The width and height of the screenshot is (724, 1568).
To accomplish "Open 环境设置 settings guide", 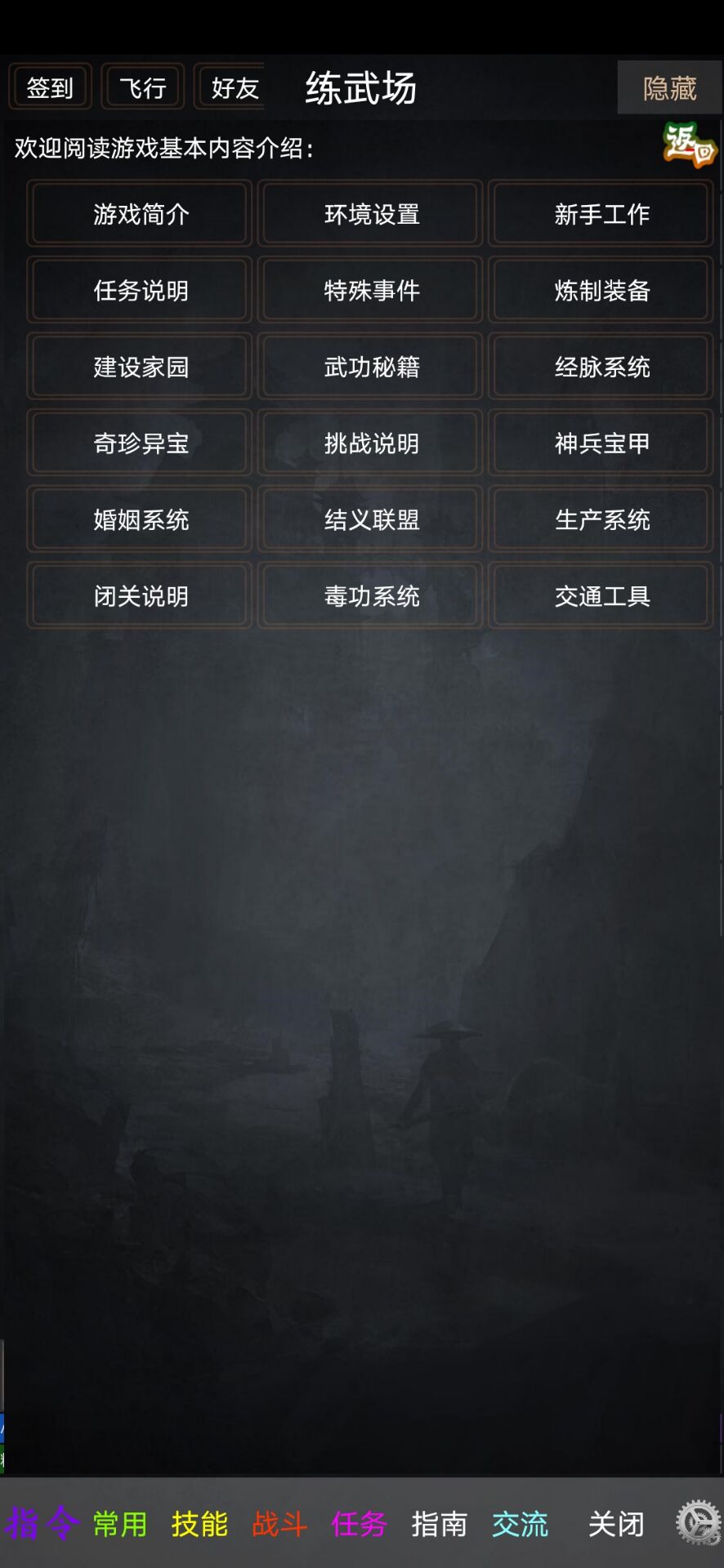I will [x=371, y=214].
